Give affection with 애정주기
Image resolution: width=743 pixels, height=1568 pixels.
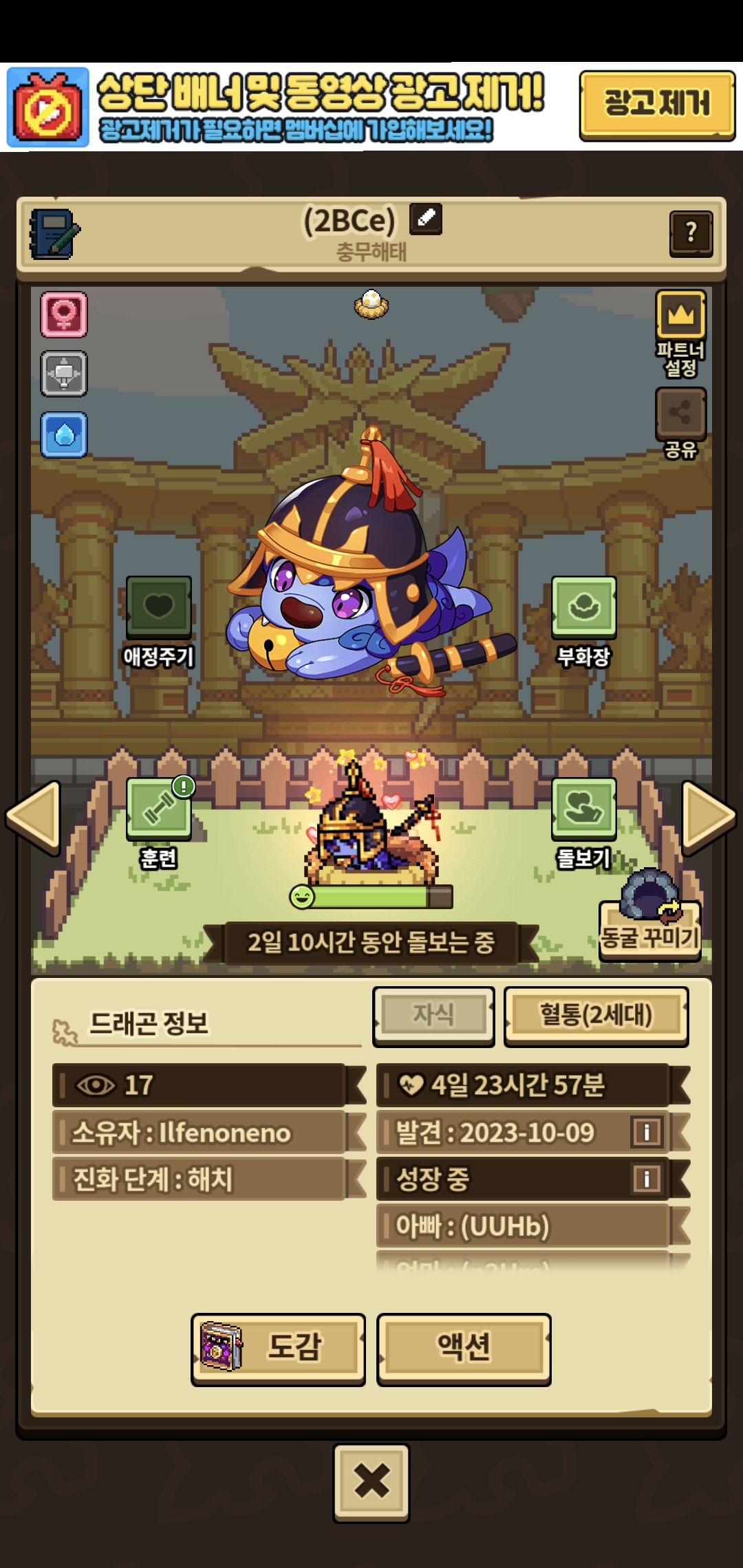[158, 608]
